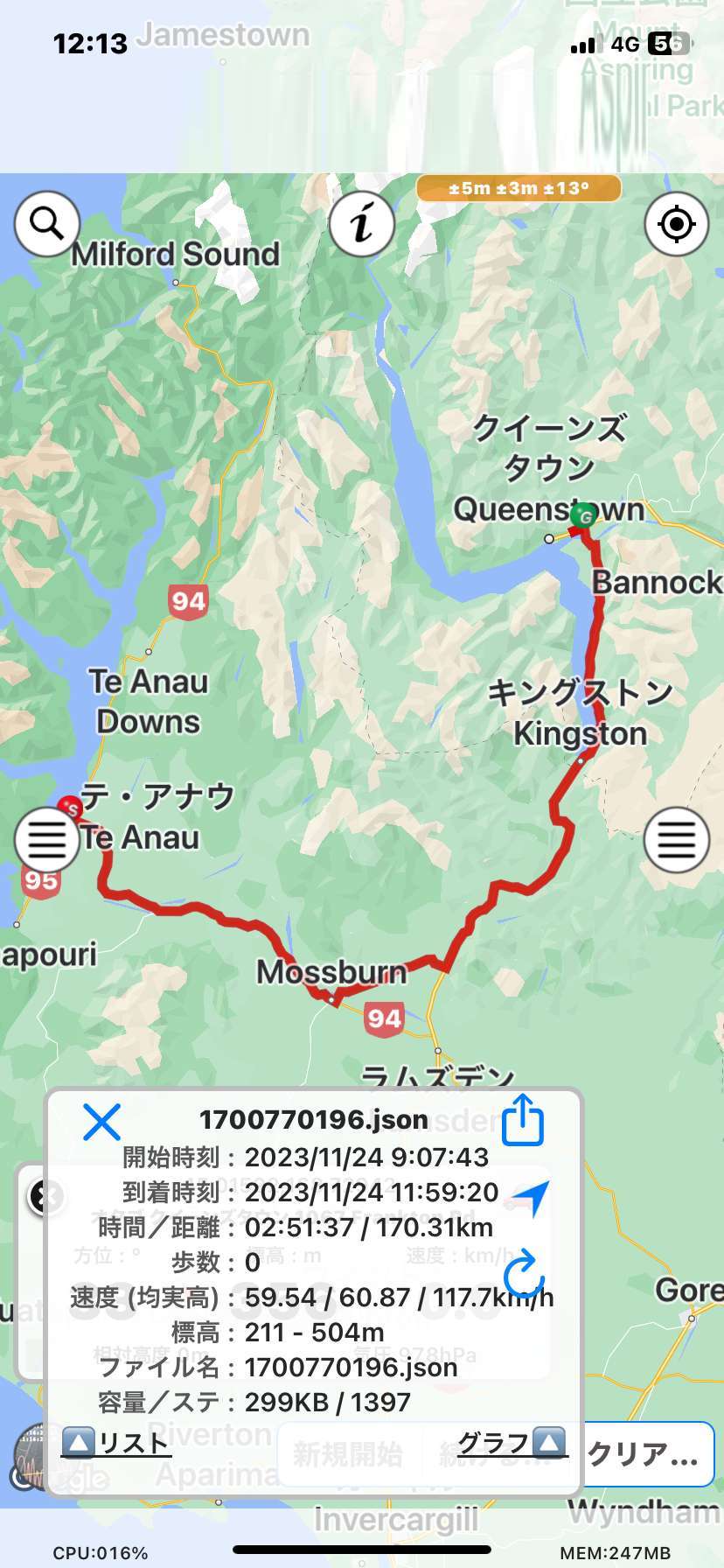Tap the red end pin at Te Anau
724x1568 pixels.
[x=69, y=808]
